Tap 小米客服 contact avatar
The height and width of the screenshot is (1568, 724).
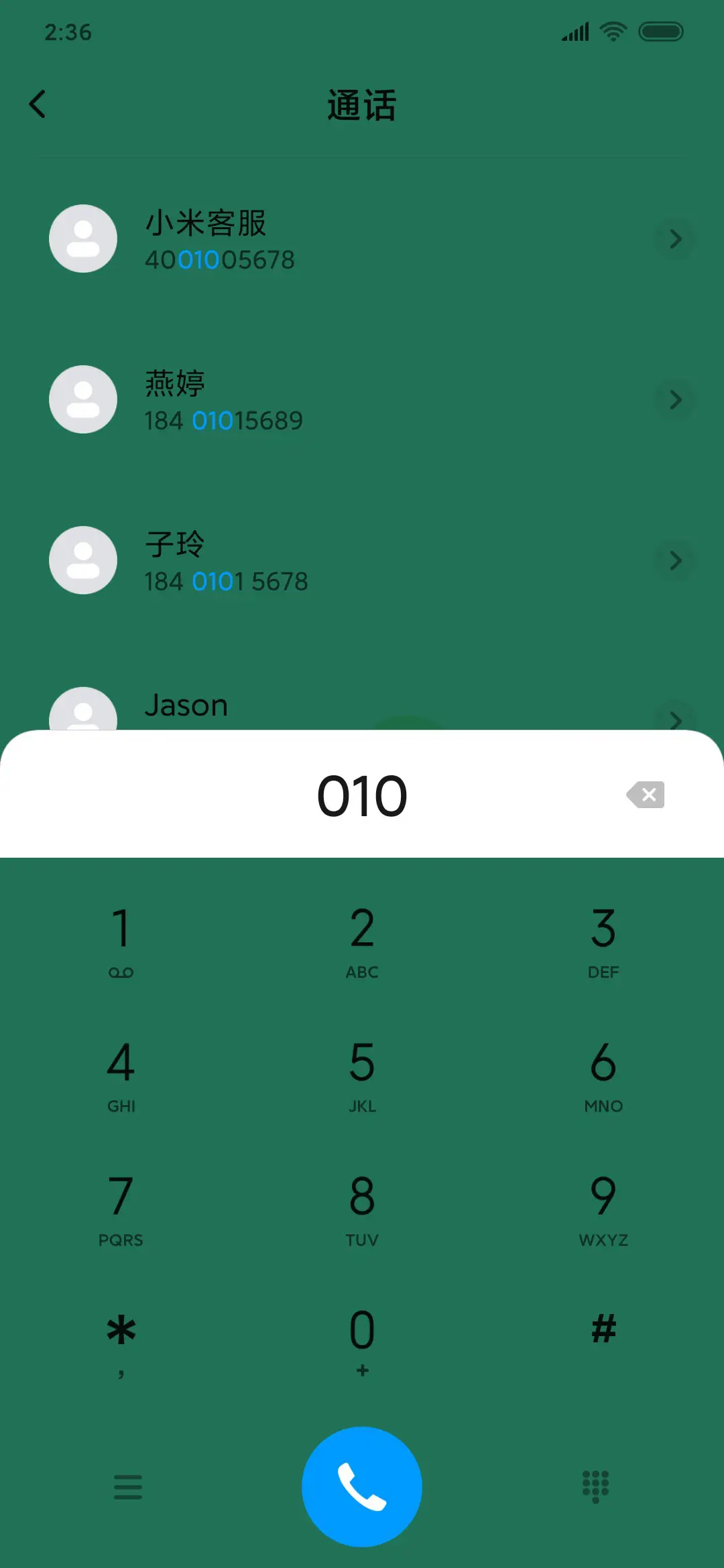(x=83, y=239)
